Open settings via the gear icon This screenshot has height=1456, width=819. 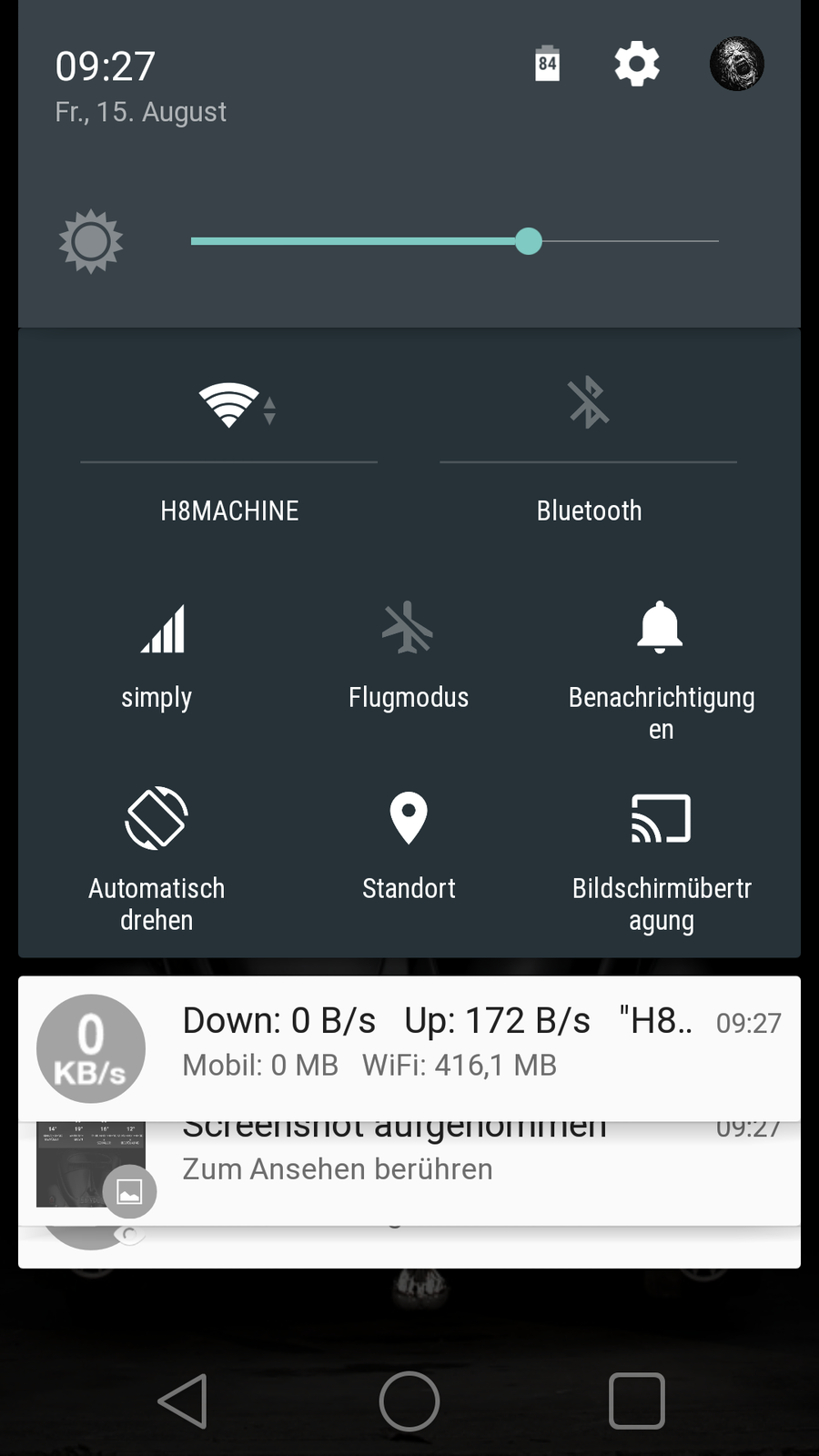(636, 65)
